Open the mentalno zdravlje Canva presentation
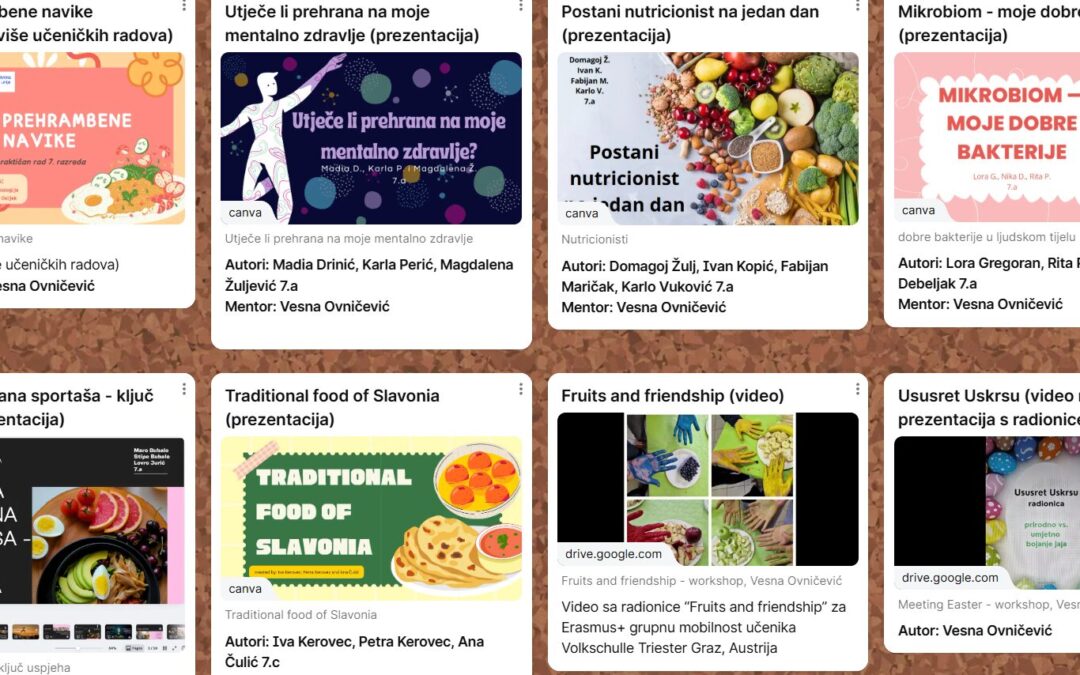This screenshot has height=675, width=1080. 371,138
